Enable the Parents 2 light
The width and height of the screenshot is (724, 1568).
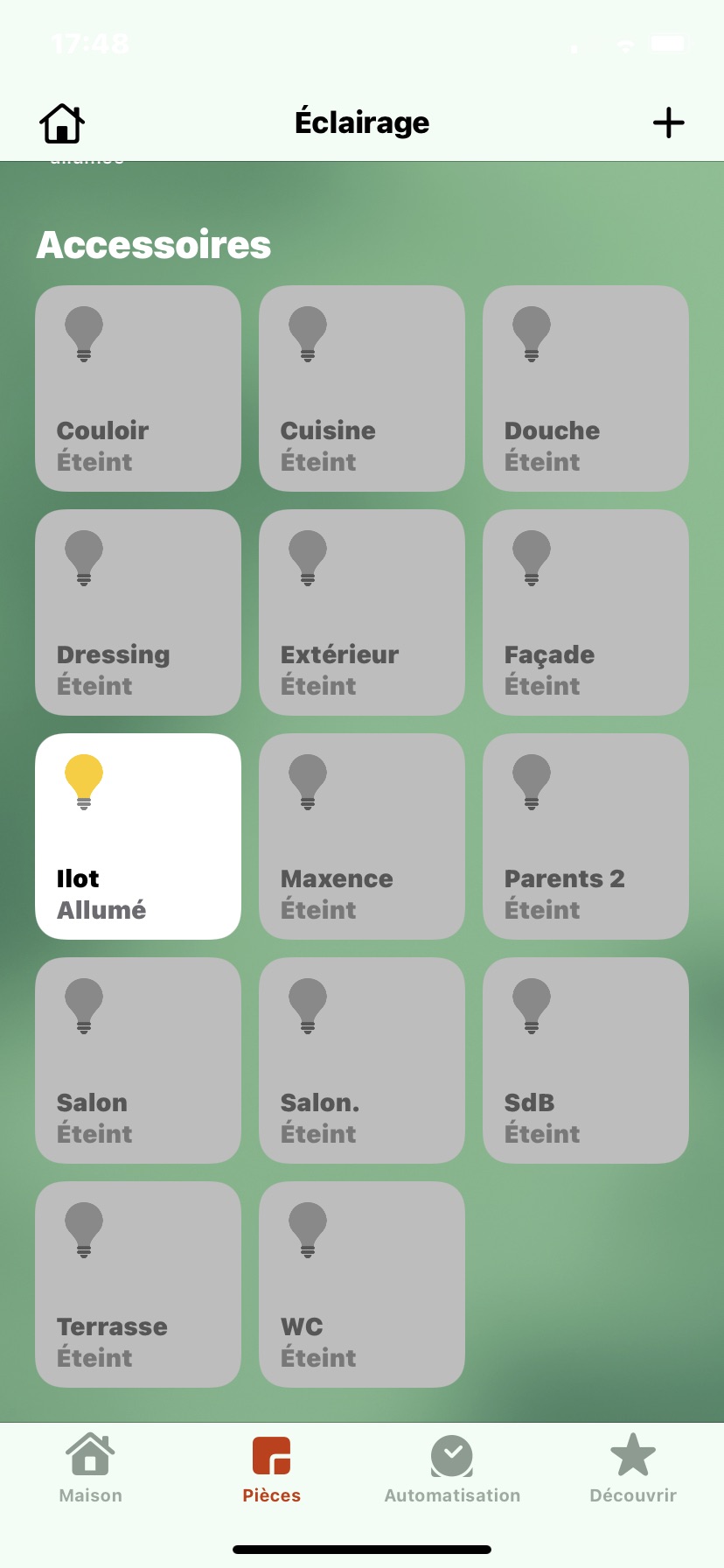tap(586, 836)
